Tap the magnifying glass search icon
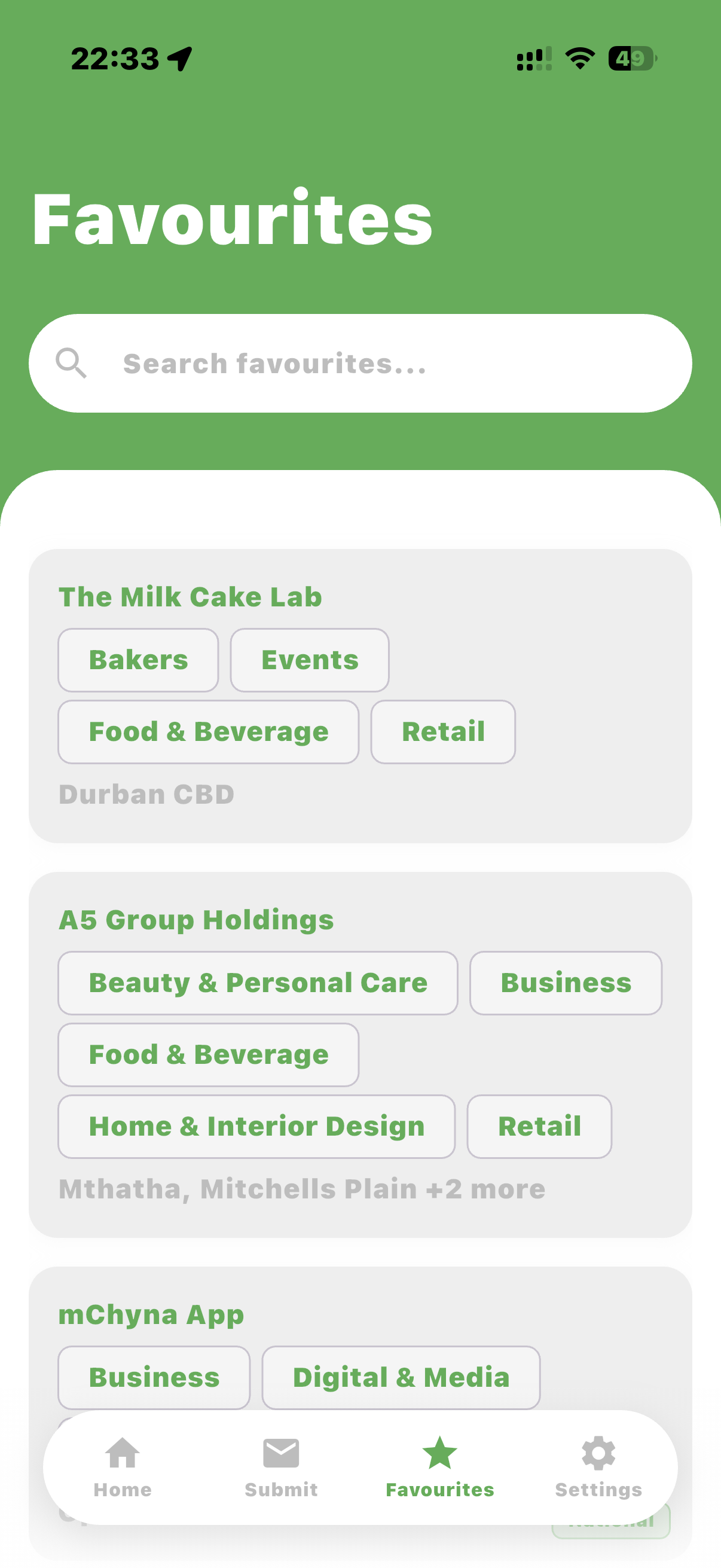The image size is (721, 1568). pyautogui.click(x=73, y=363)
